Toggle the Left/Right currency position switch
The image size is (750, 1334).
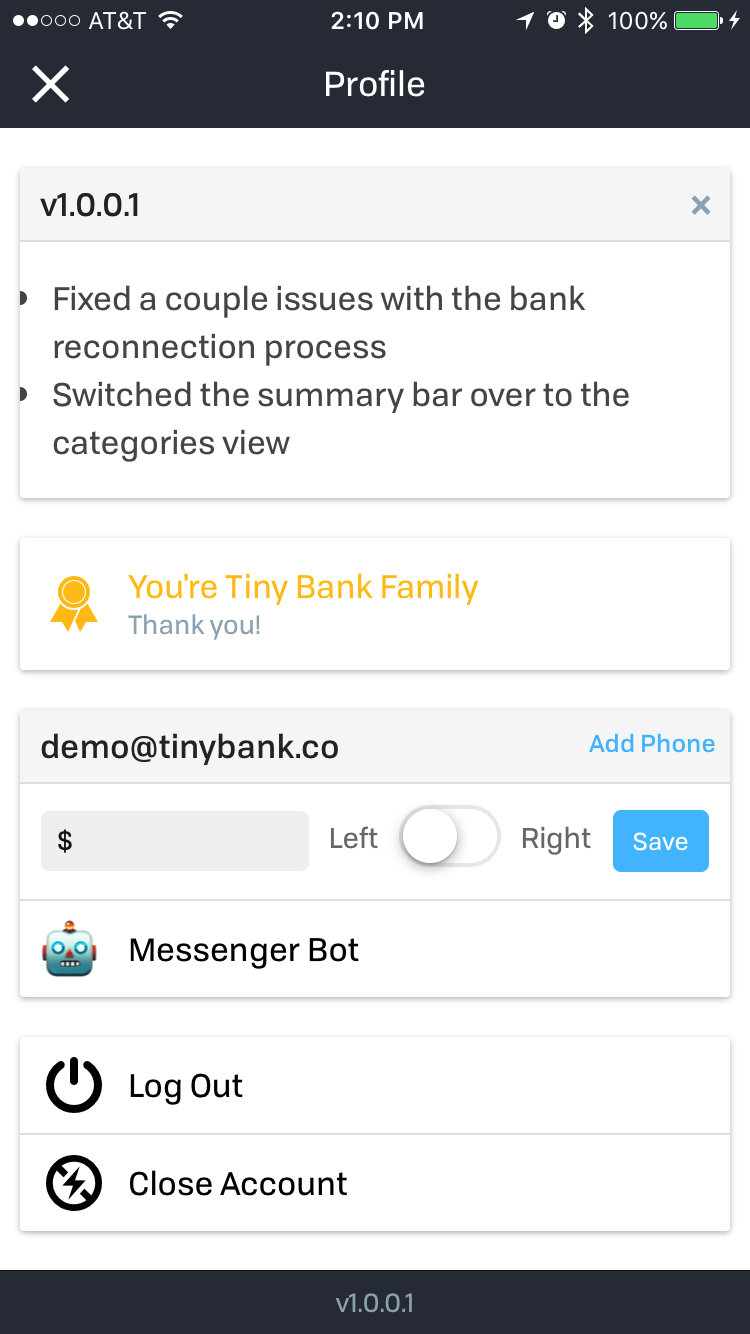(x=450, y=837)
